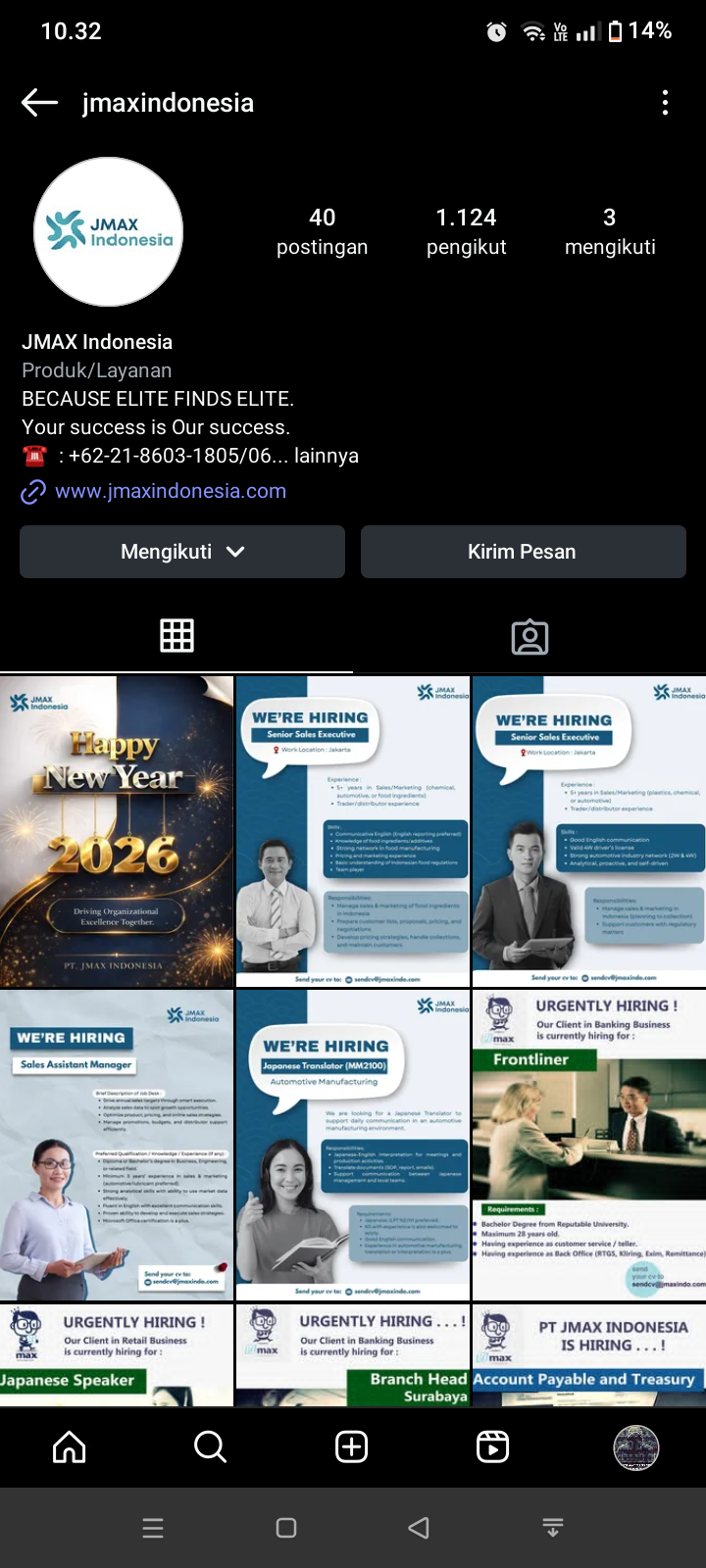
Task: Expand the Mengikuti following options
Action: (x=182, y=552)
